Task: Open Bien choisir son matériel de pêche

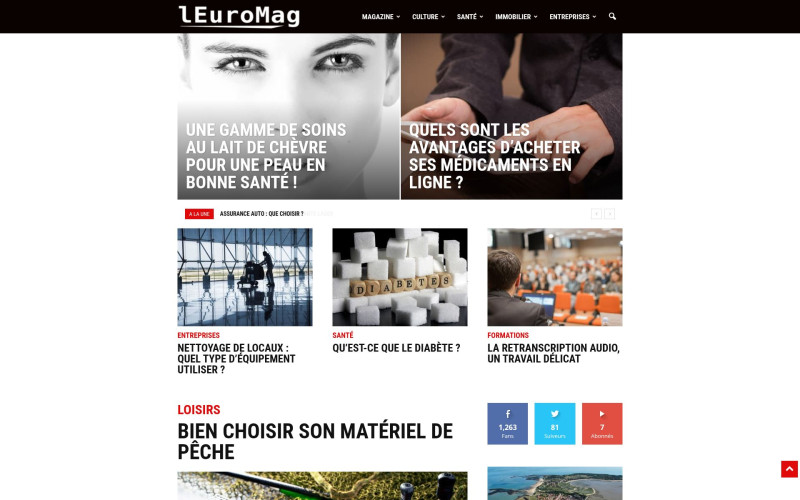Action: point(315,441)
